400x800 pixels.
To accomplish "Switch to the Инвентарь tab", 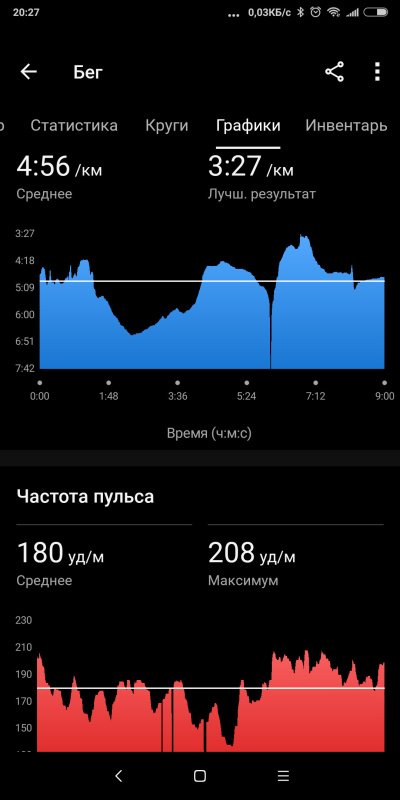I will pos(346,126).
